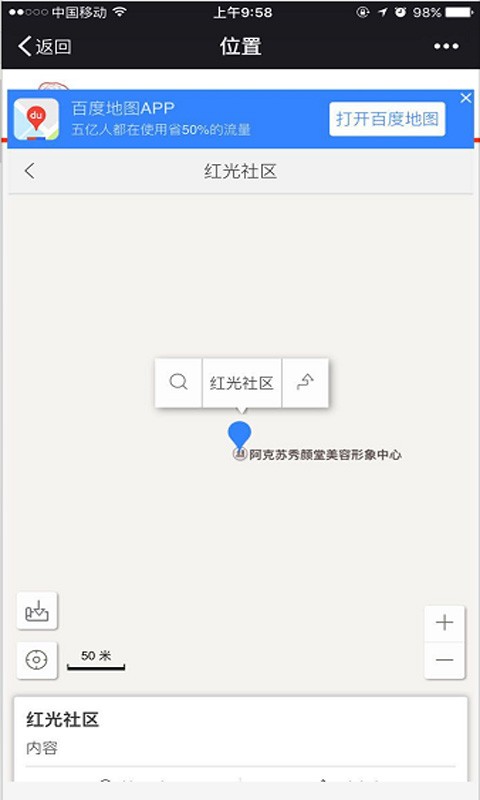Zoom out the map with minus
The width and height of the screenshot is (480, 800).
(444, 660)
